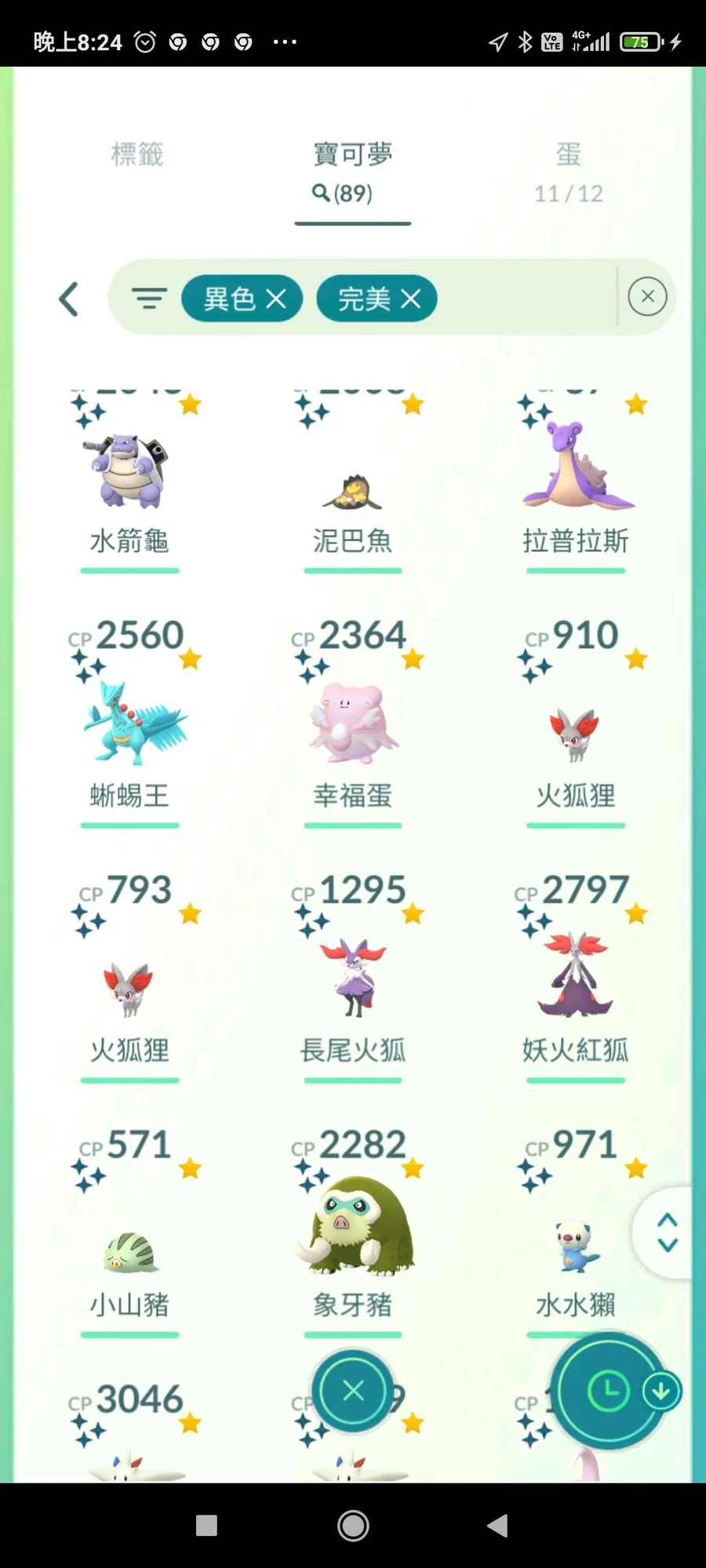Tap the sort order clock button
This screenshot has height=1568, width=706.
click(x=608, y=1392)
